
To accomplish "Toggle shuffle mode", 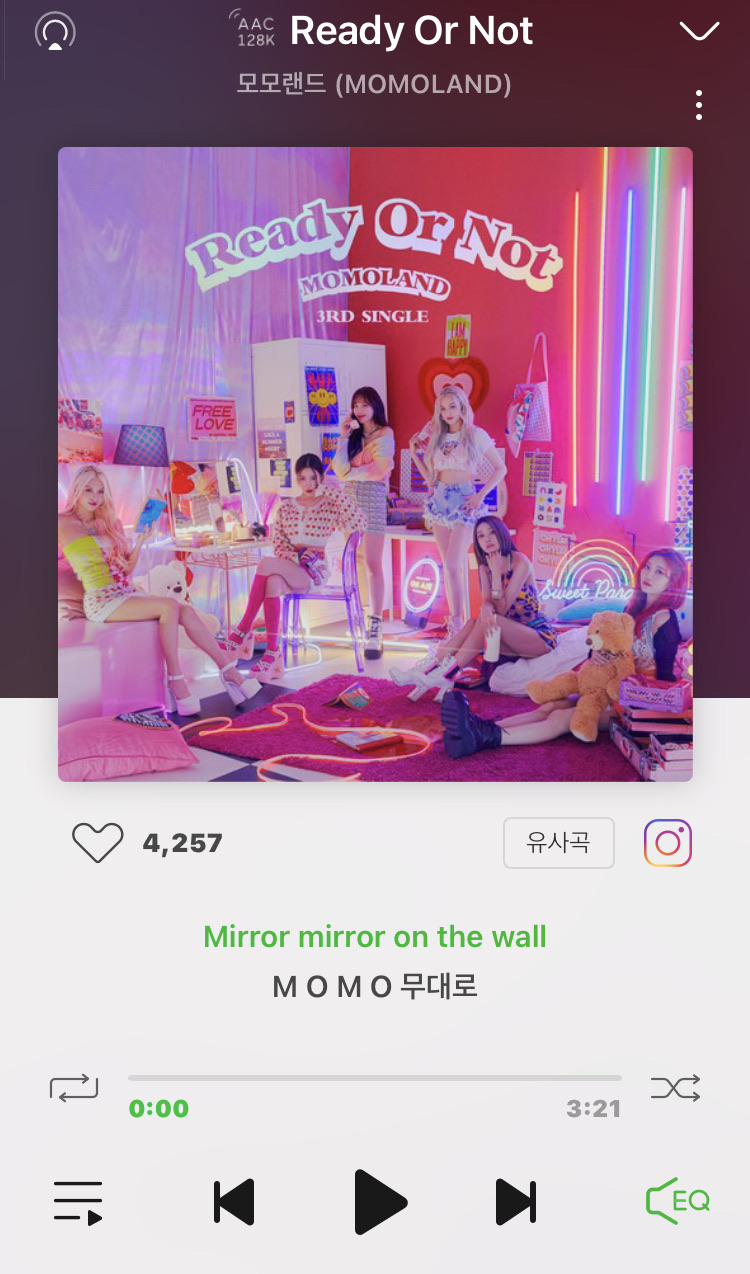I will [676, 1087].
